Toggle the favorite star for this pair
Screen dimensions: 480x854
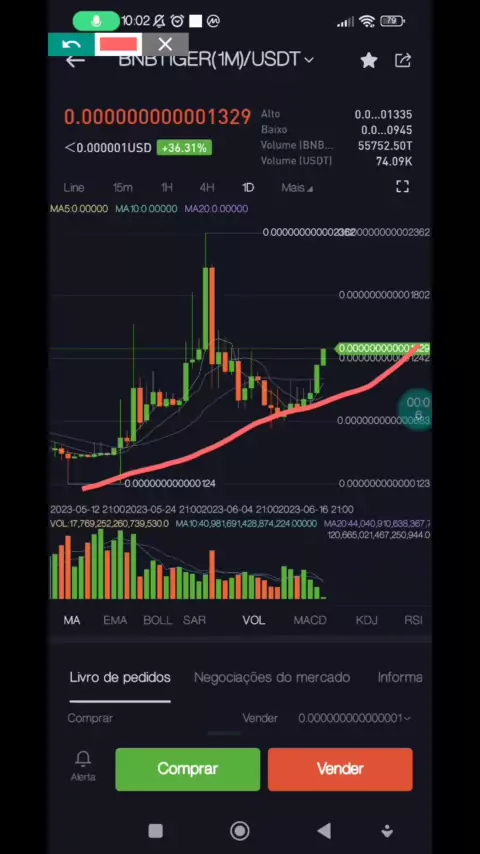point(369,60)
